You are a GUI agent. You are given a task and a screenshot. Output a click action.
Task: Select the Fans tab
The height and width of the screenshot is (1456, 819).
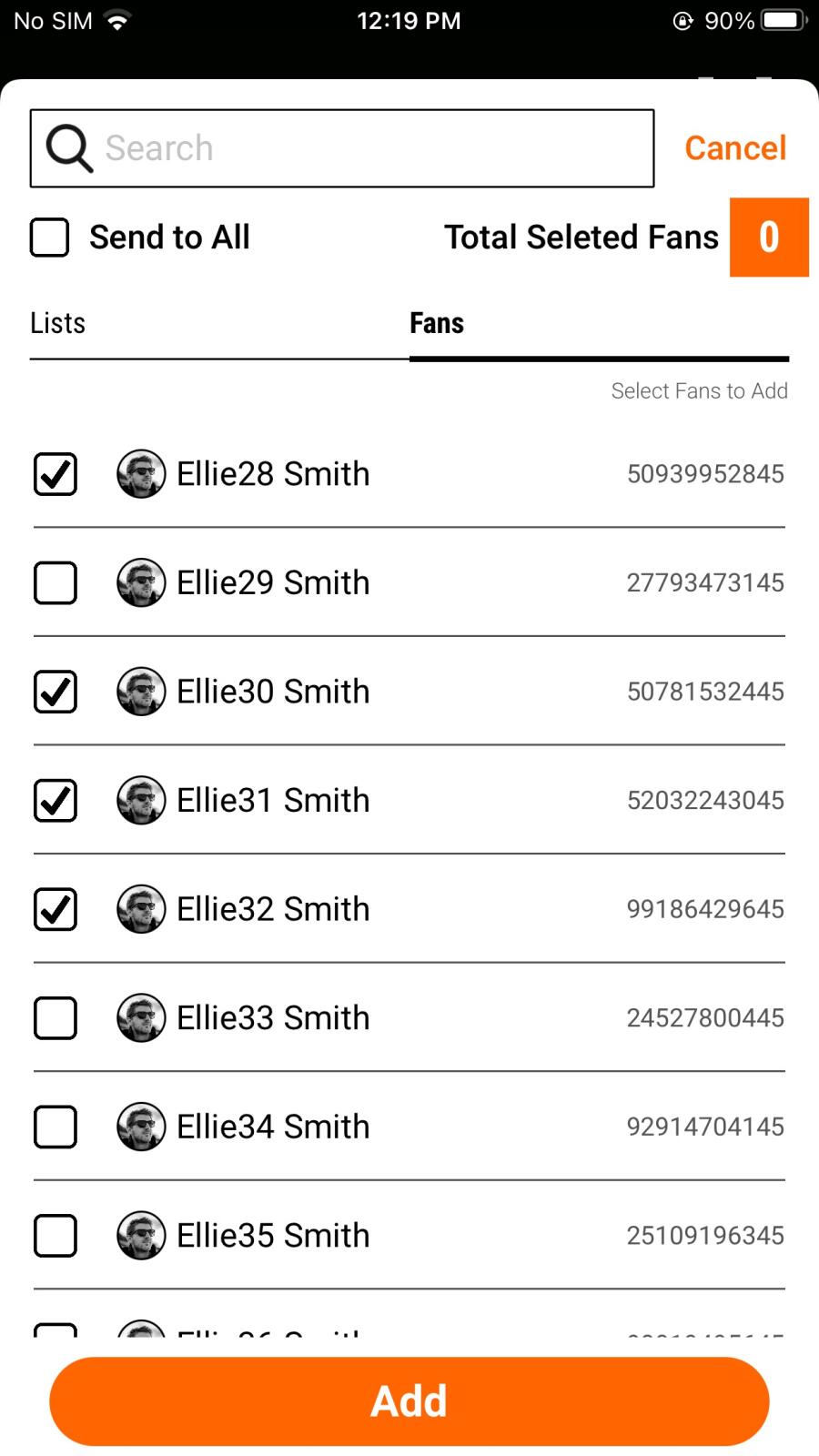pyautogui.click(x=599, y=324)
